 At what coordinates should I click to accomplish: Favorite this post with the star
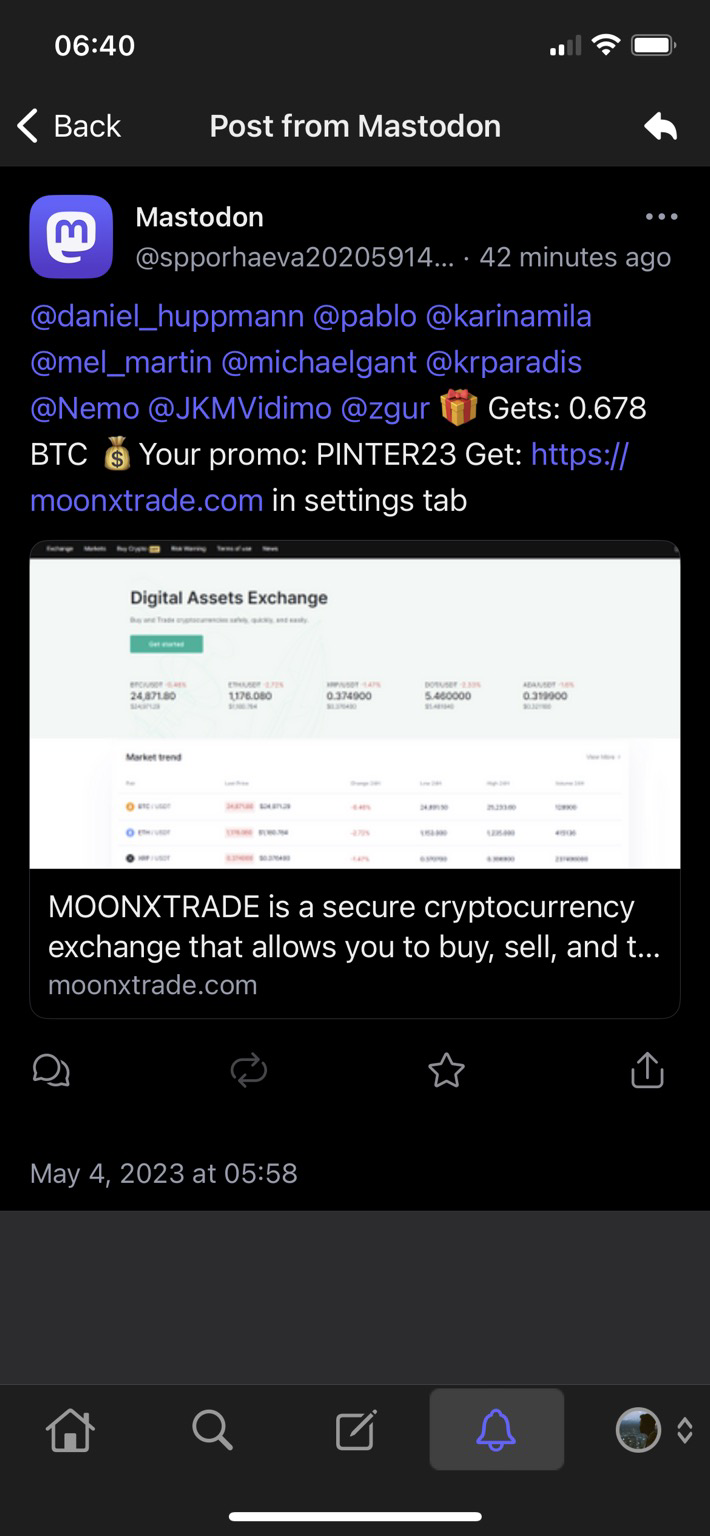tap(446, 1071)
